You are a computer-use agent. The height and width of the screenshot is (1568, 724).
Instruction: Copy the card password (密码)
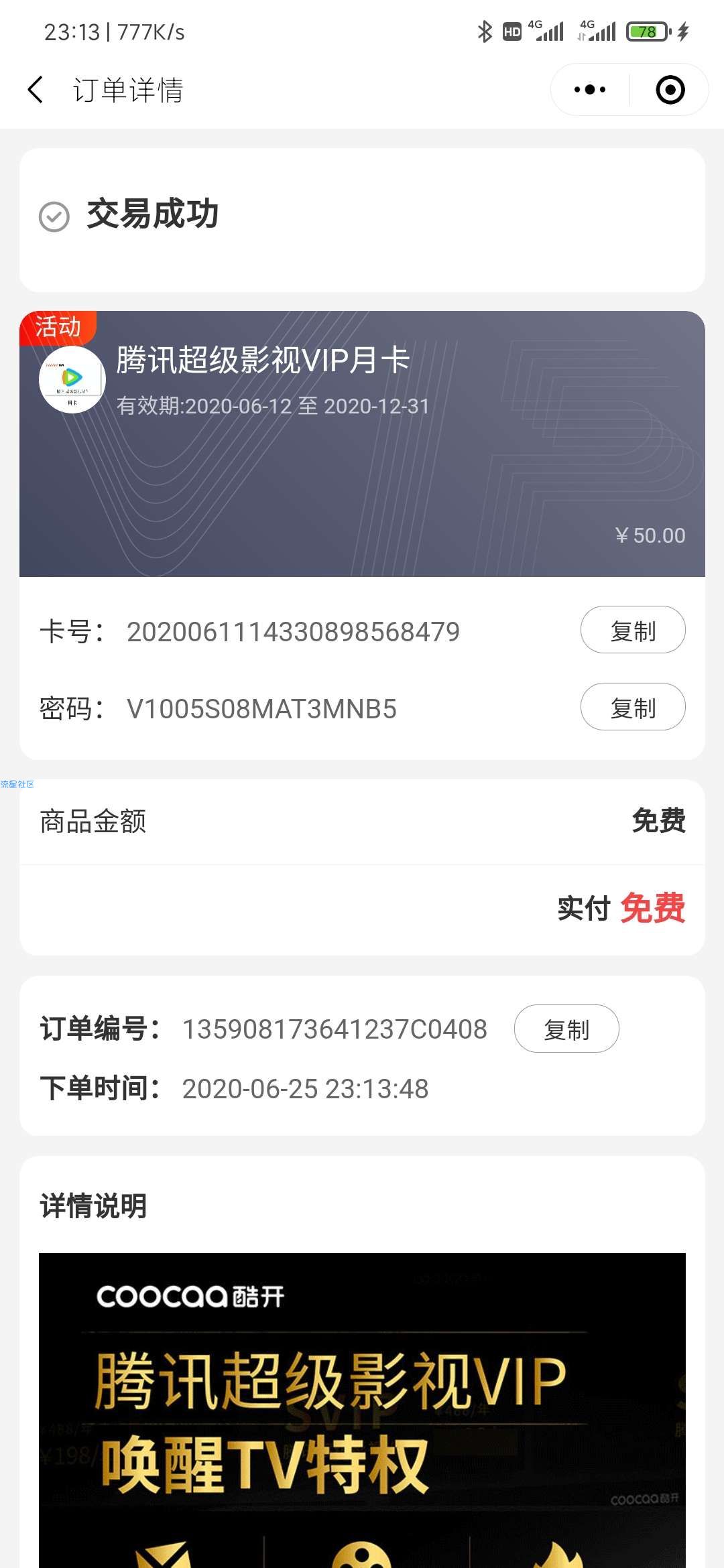point(632,707)
